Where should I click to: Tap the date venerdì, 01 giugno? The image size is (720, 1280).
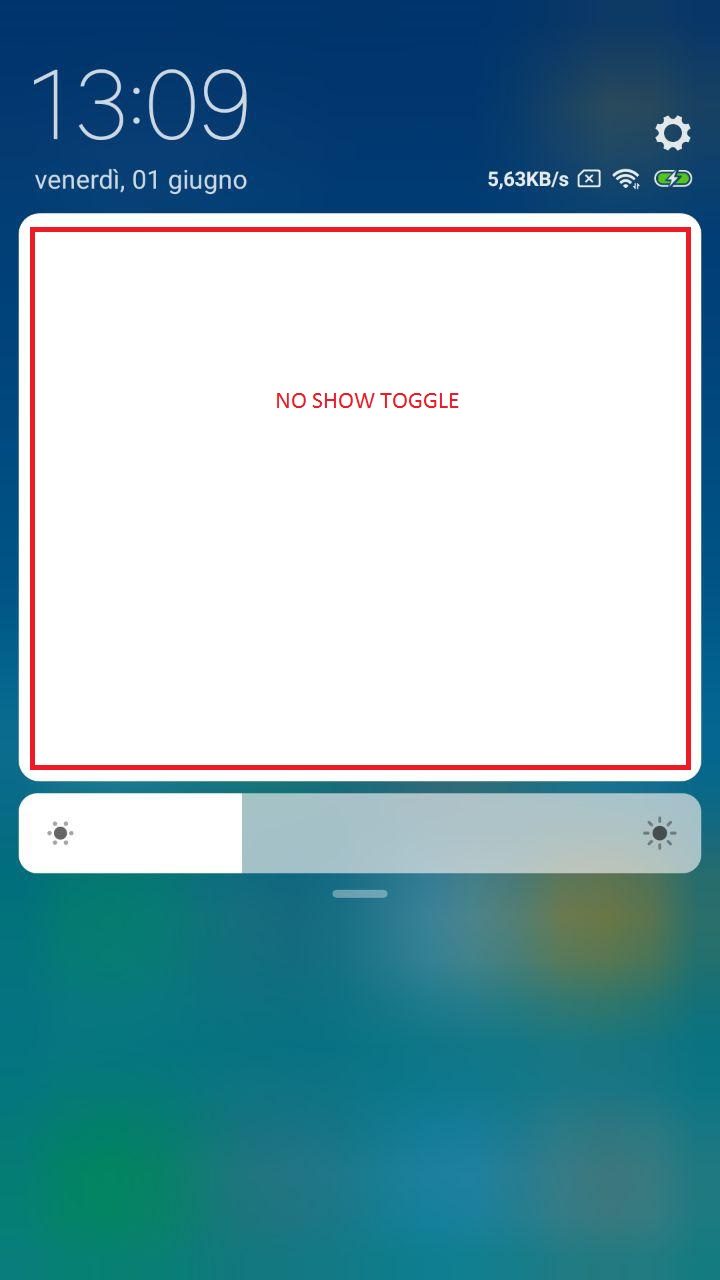click(x=140, y=180)
